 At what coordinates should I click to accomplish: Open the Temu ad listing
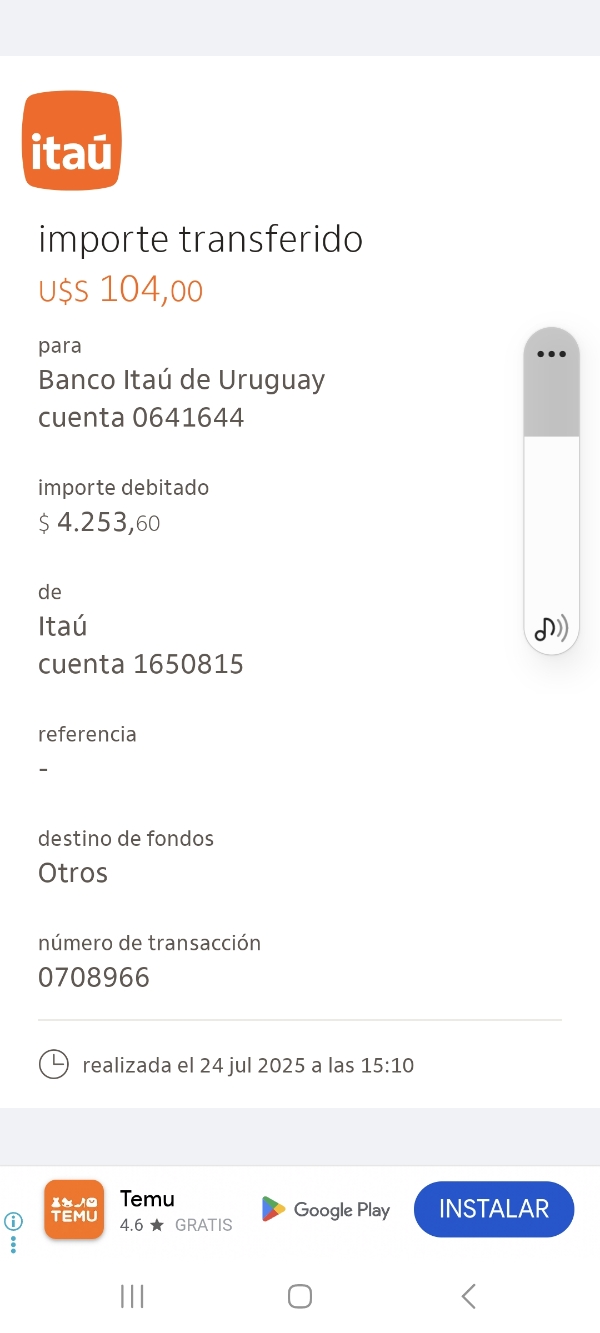click(x=146, y=1209)
